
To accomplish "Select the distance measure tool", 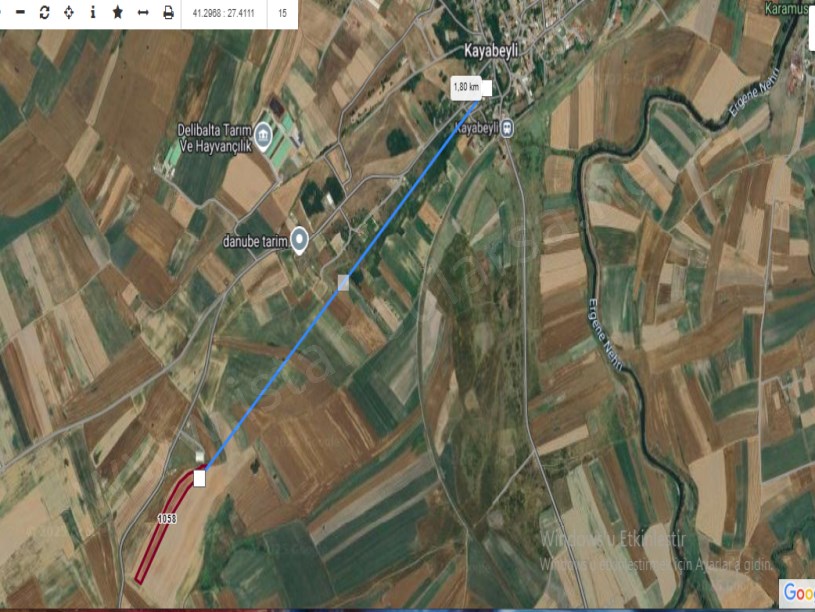I will coord(143,13).
